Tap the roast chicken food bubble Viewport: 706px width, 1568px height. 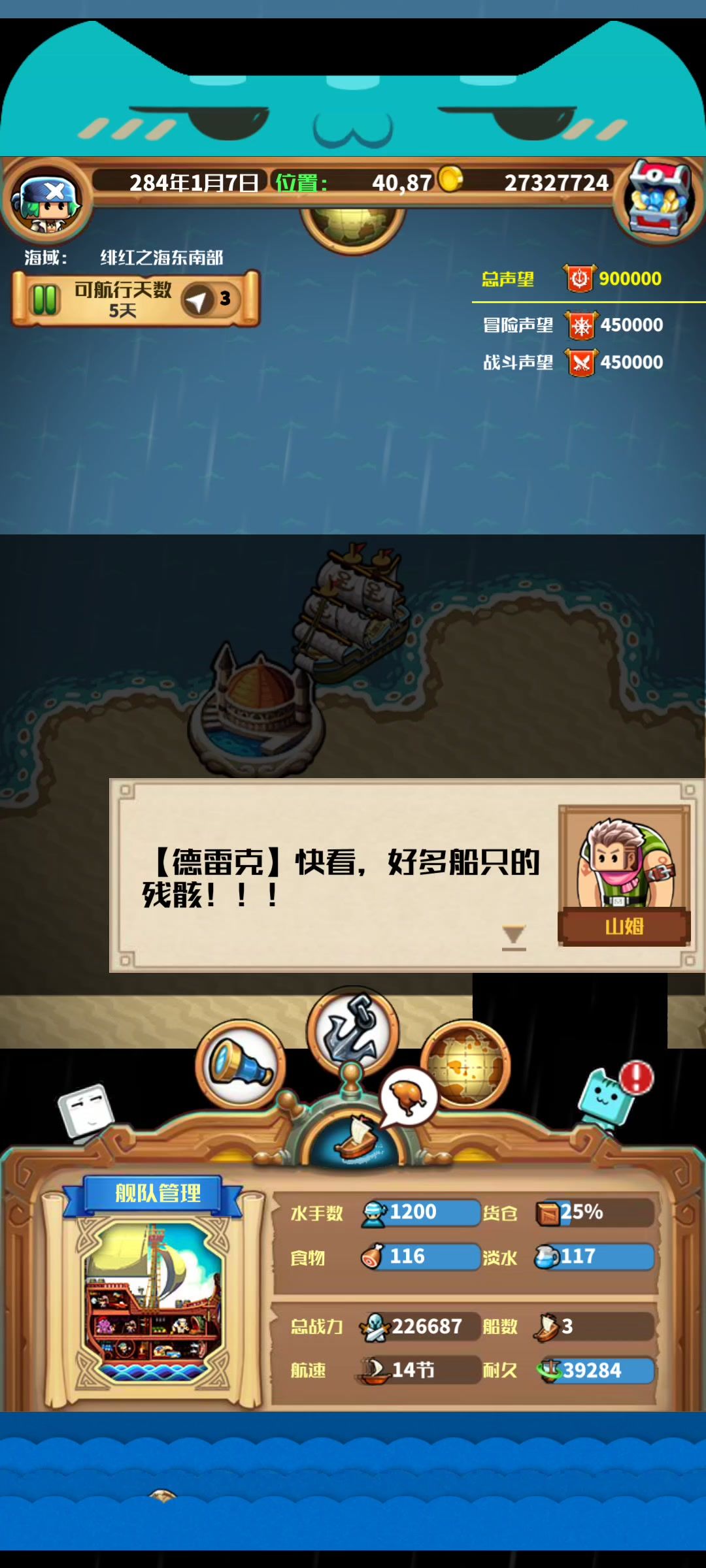[409, 1096]
